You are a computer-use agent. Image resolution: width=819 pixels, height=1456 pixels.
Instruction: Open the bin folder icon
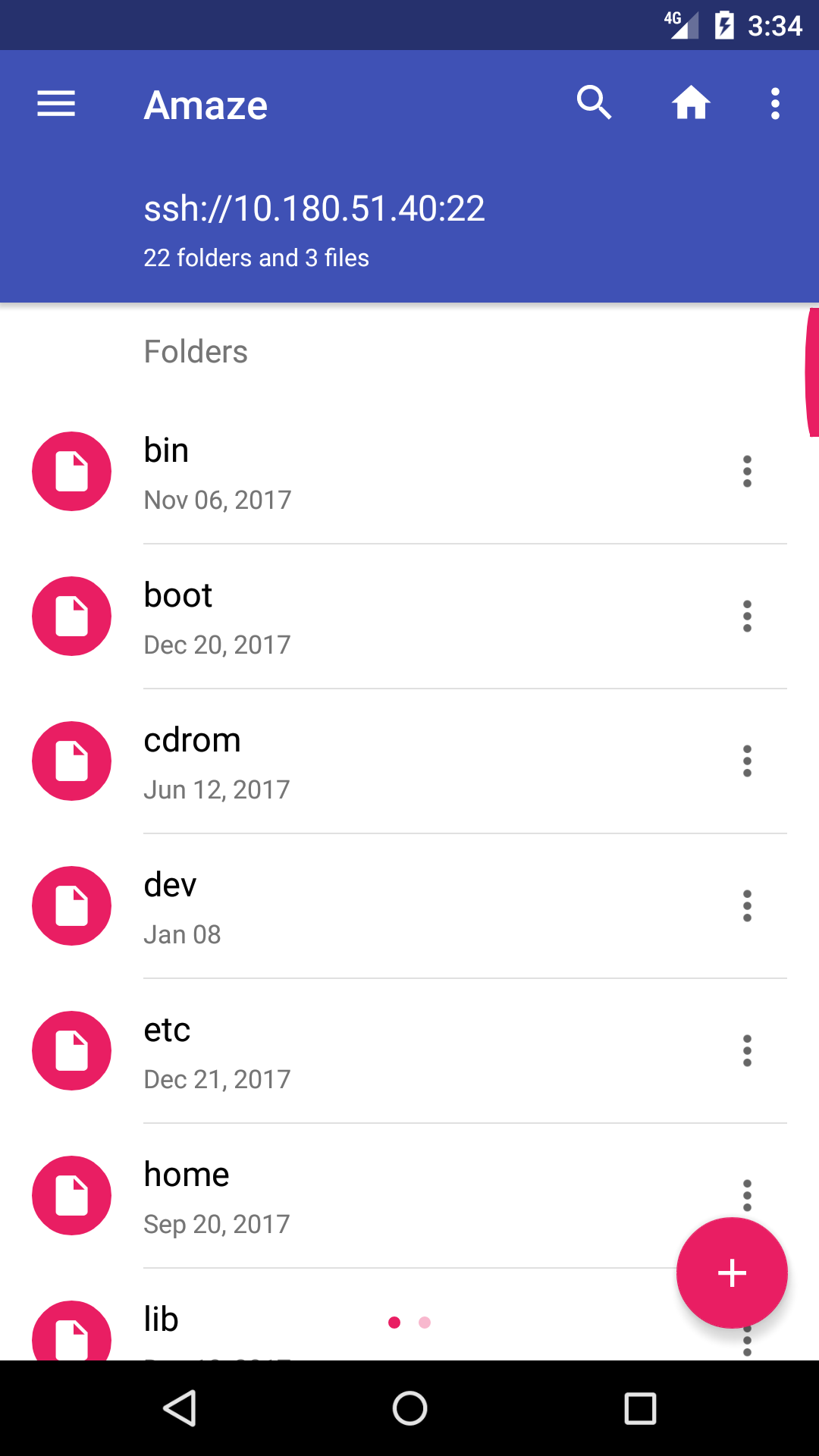click(x=71, y=471)
